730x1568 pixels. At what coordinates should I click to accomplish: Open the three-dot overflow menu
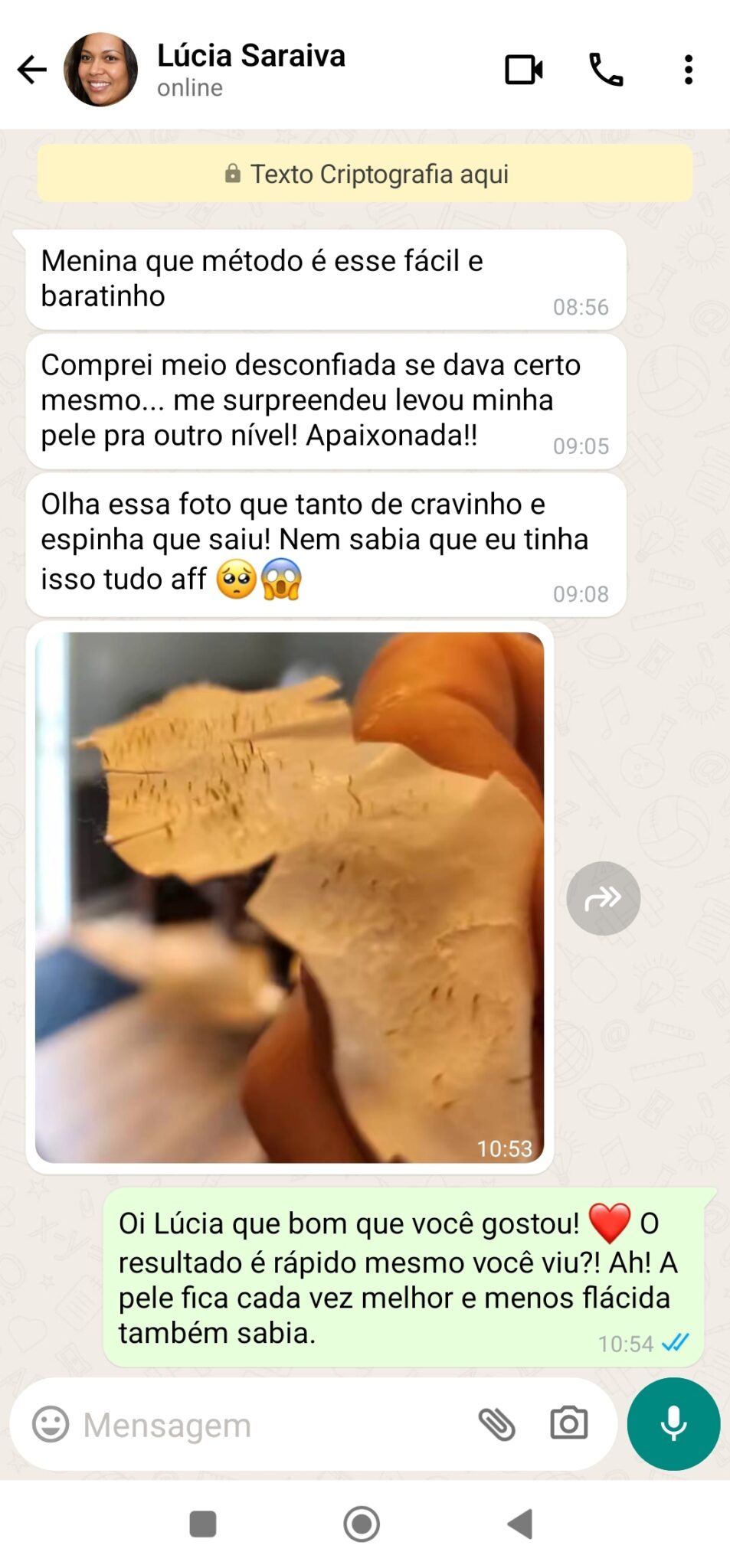[688, 70]
